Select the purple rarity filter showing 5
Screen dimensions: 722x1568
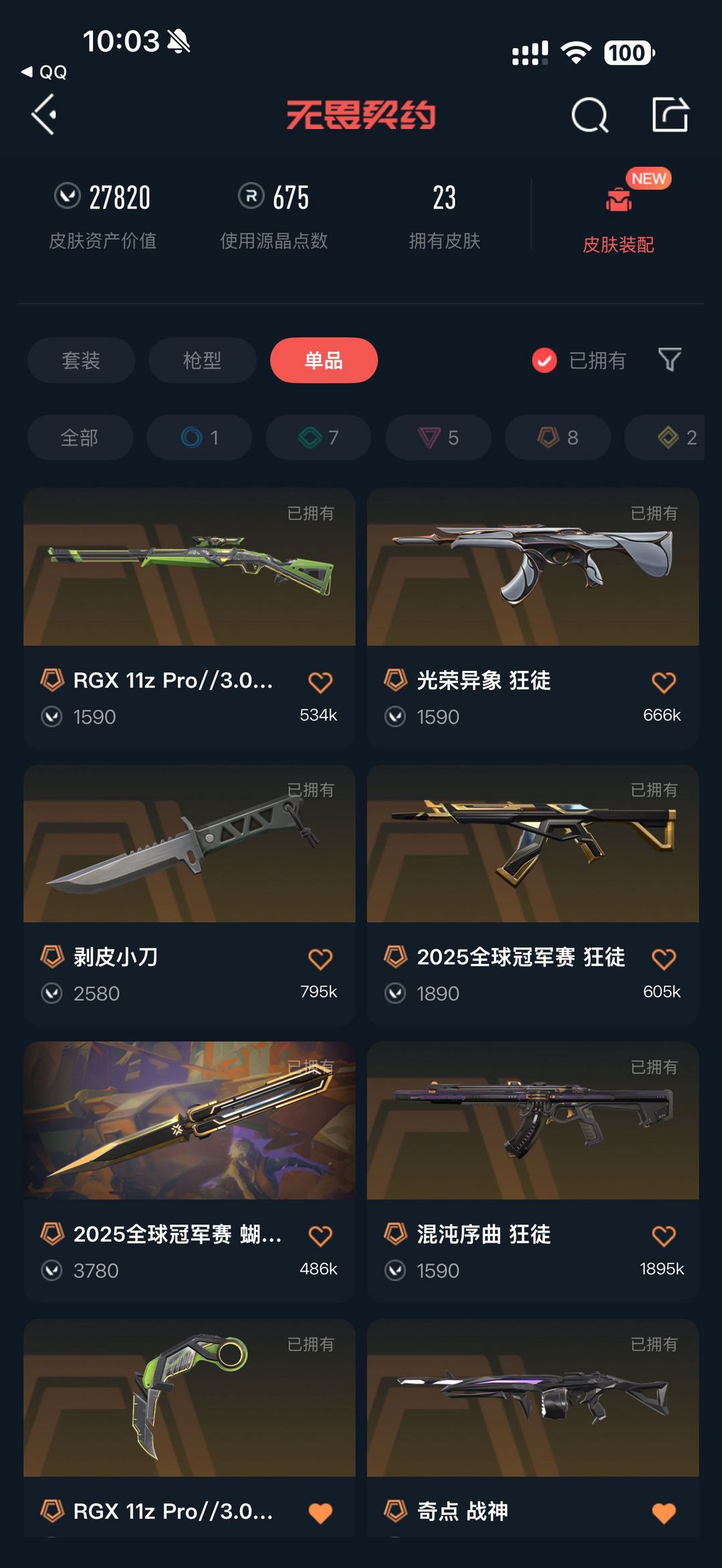(438, 438)
